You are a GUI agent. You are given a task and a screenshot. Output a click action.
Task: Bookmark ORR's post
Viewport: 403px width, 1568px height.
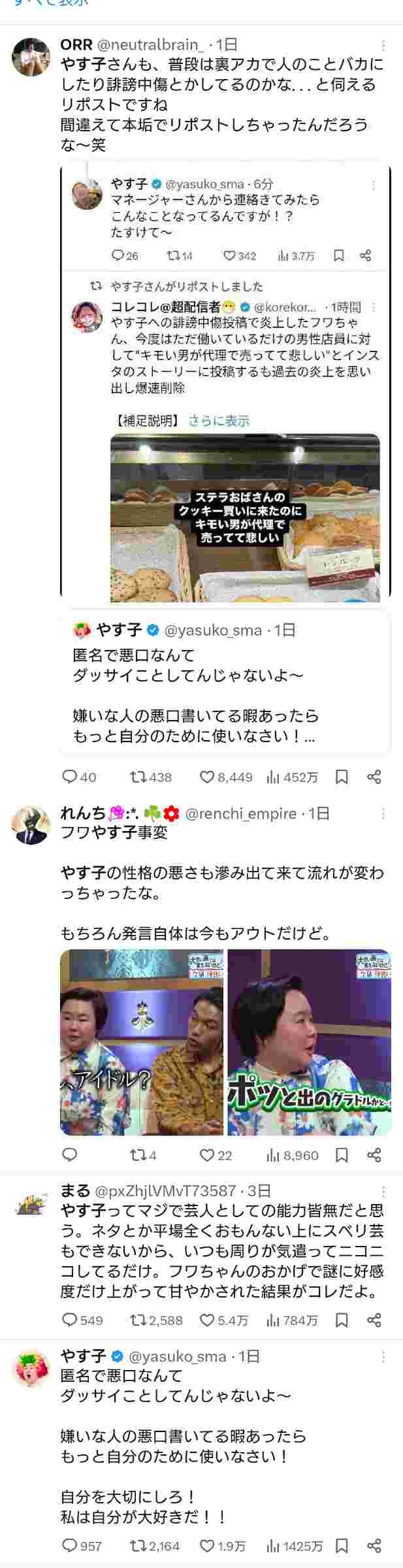[342, 777]
